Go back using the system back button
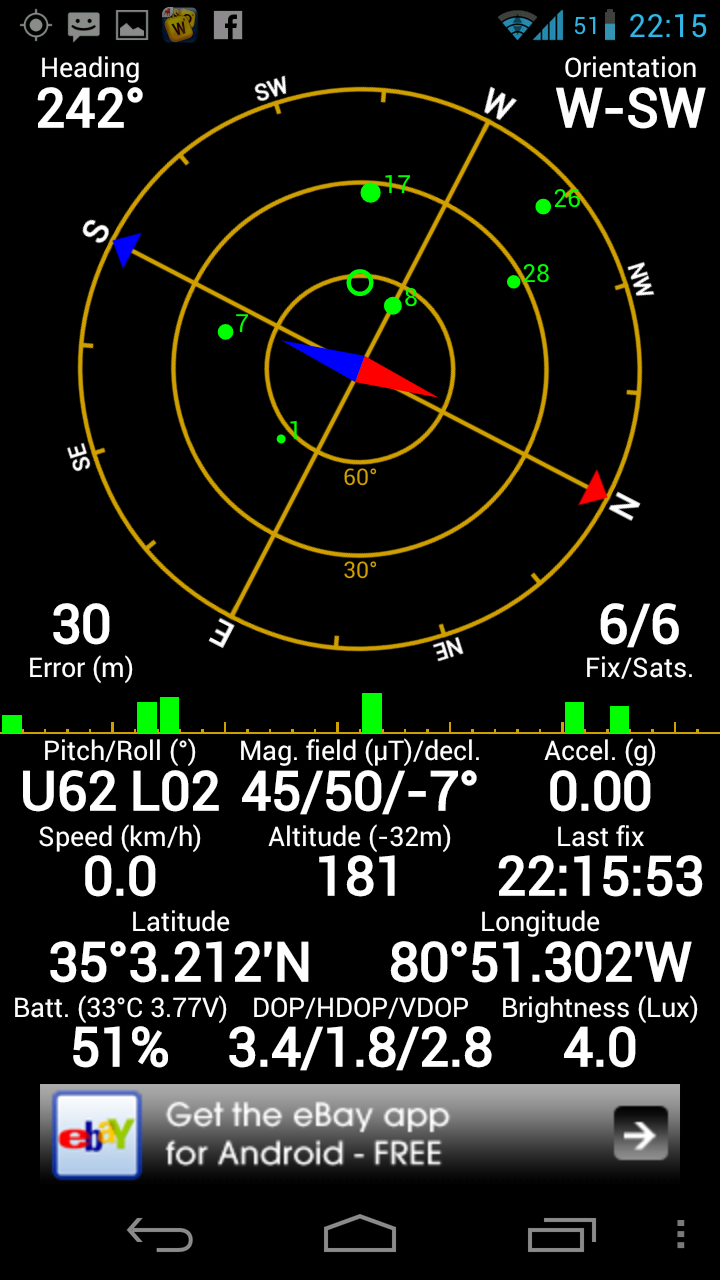The image size is (720, 1280). click(x=160, y=1235)
